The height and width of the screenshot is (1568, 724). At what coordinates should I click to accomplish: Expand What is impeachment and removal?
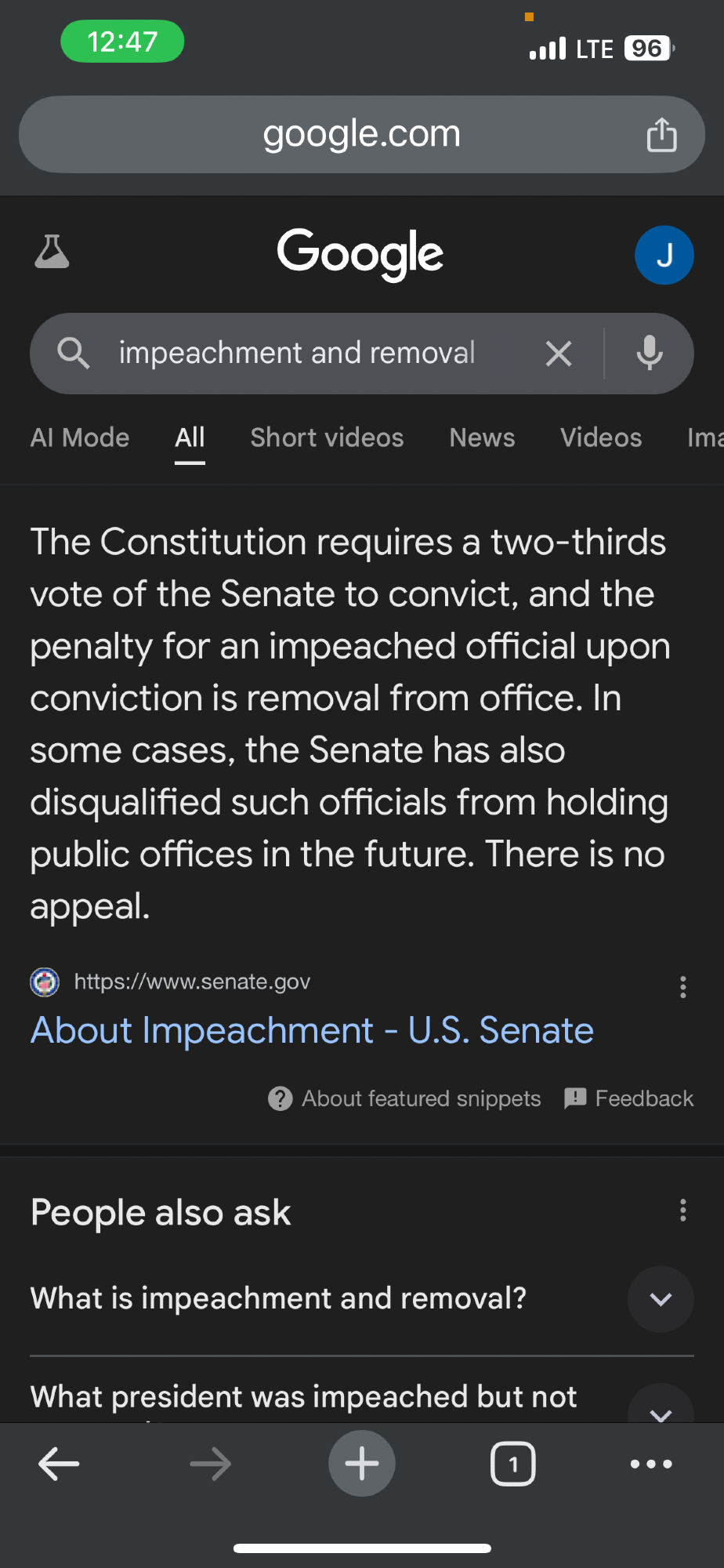[x=660, y=1299]
